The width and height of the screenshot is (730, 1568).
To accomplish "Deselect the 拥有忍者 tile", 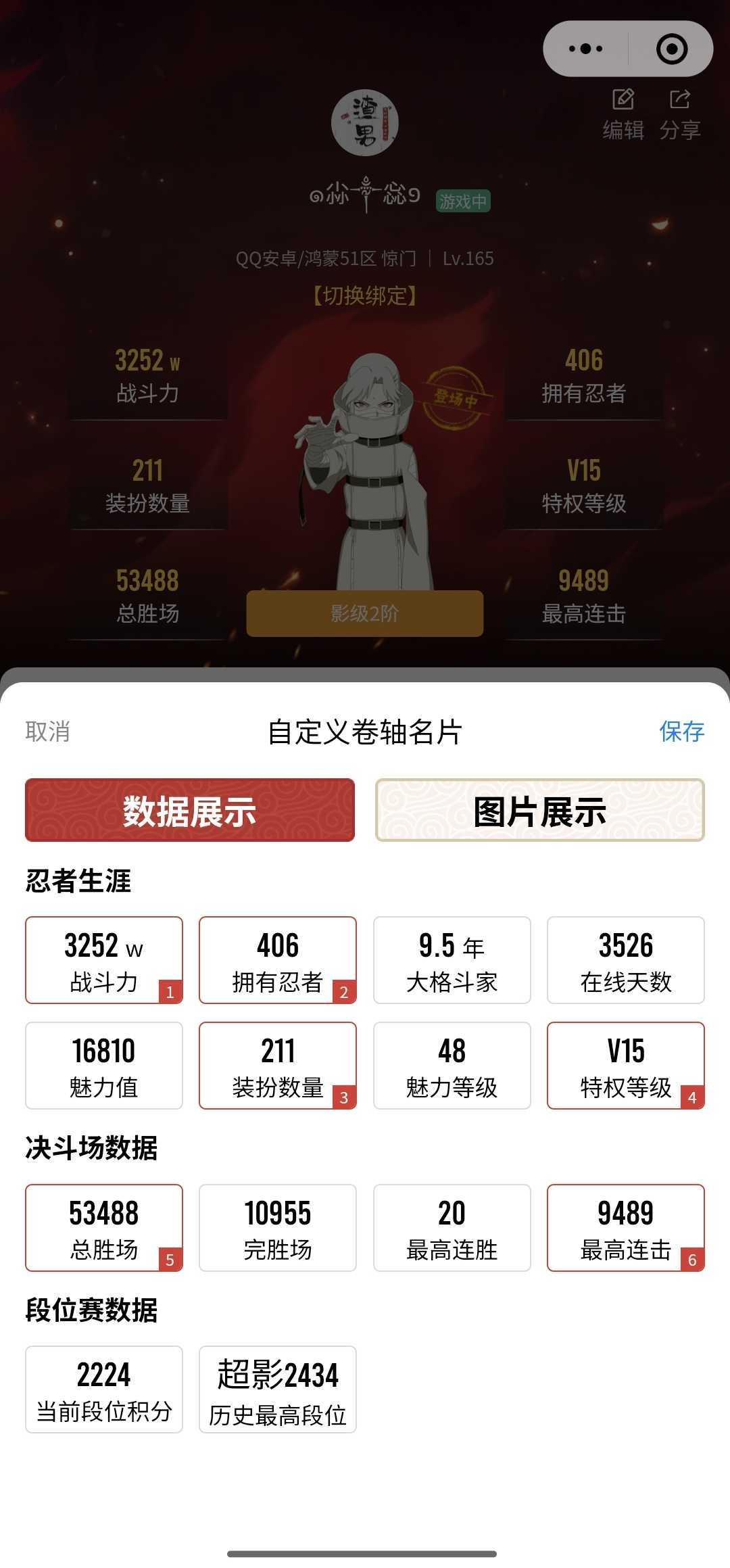I will pyautogui.click(x=277, y=960).
